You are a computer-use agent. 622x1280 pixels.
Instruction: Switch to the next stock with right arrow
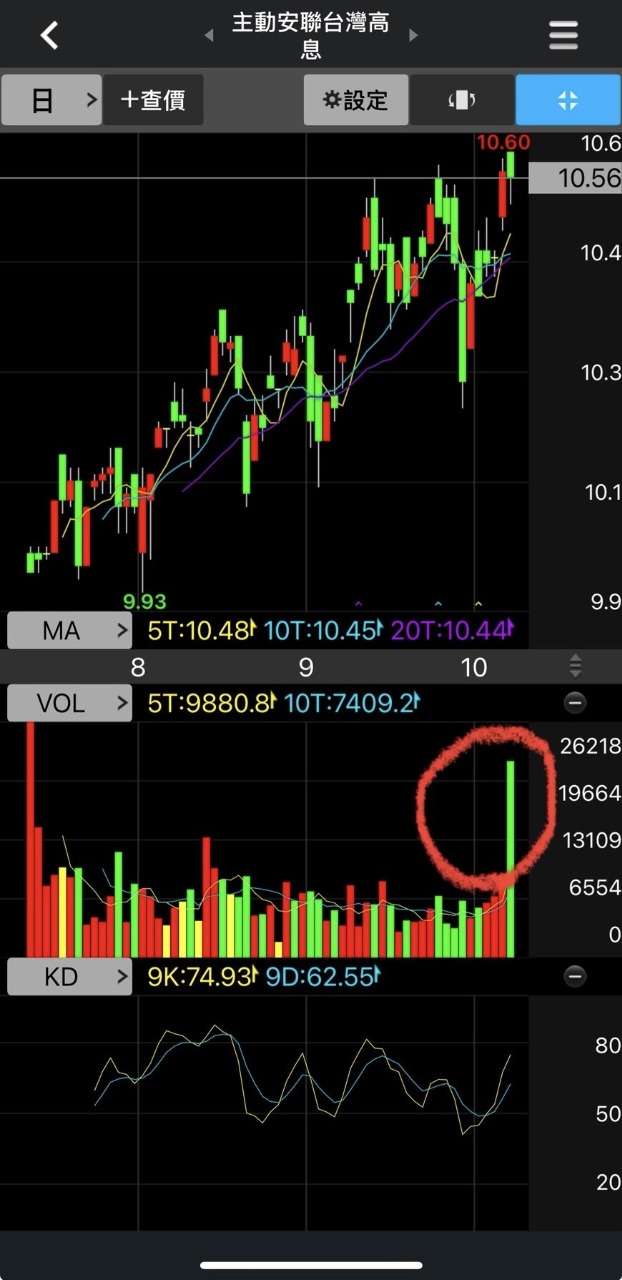(413, 35)
